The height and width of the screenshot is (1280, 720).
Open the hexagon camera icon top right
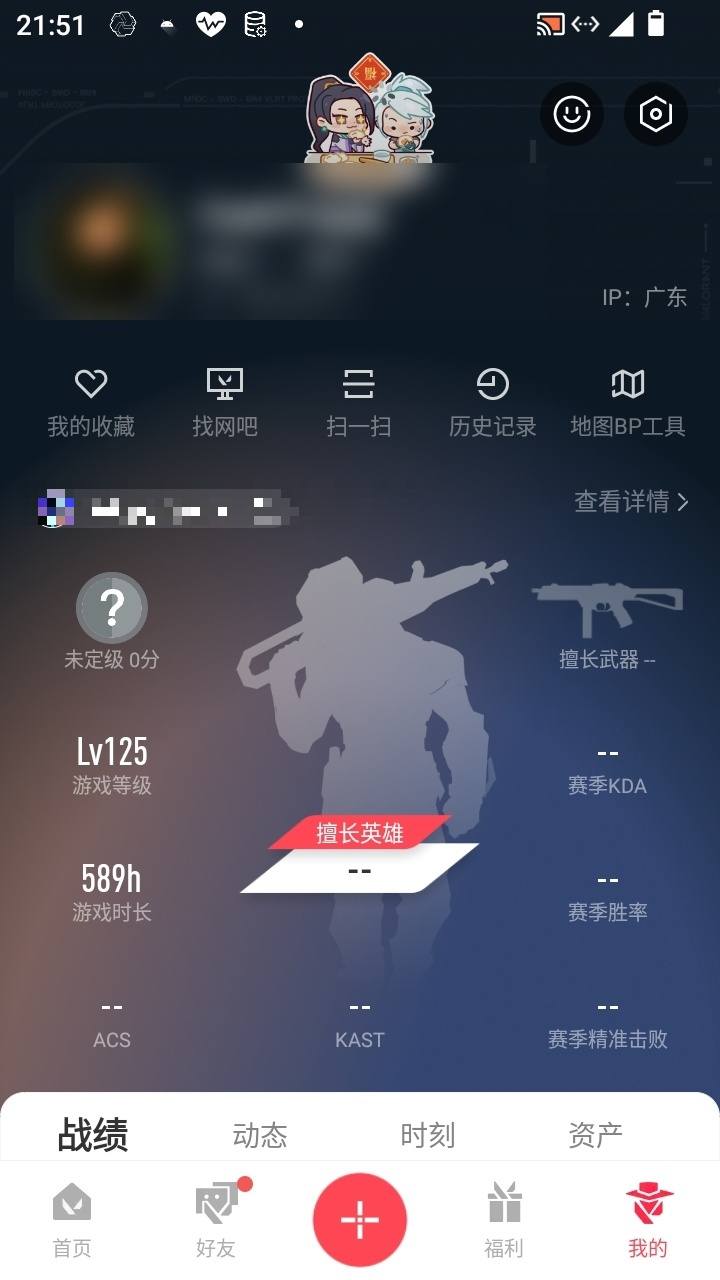coord(655,115)
